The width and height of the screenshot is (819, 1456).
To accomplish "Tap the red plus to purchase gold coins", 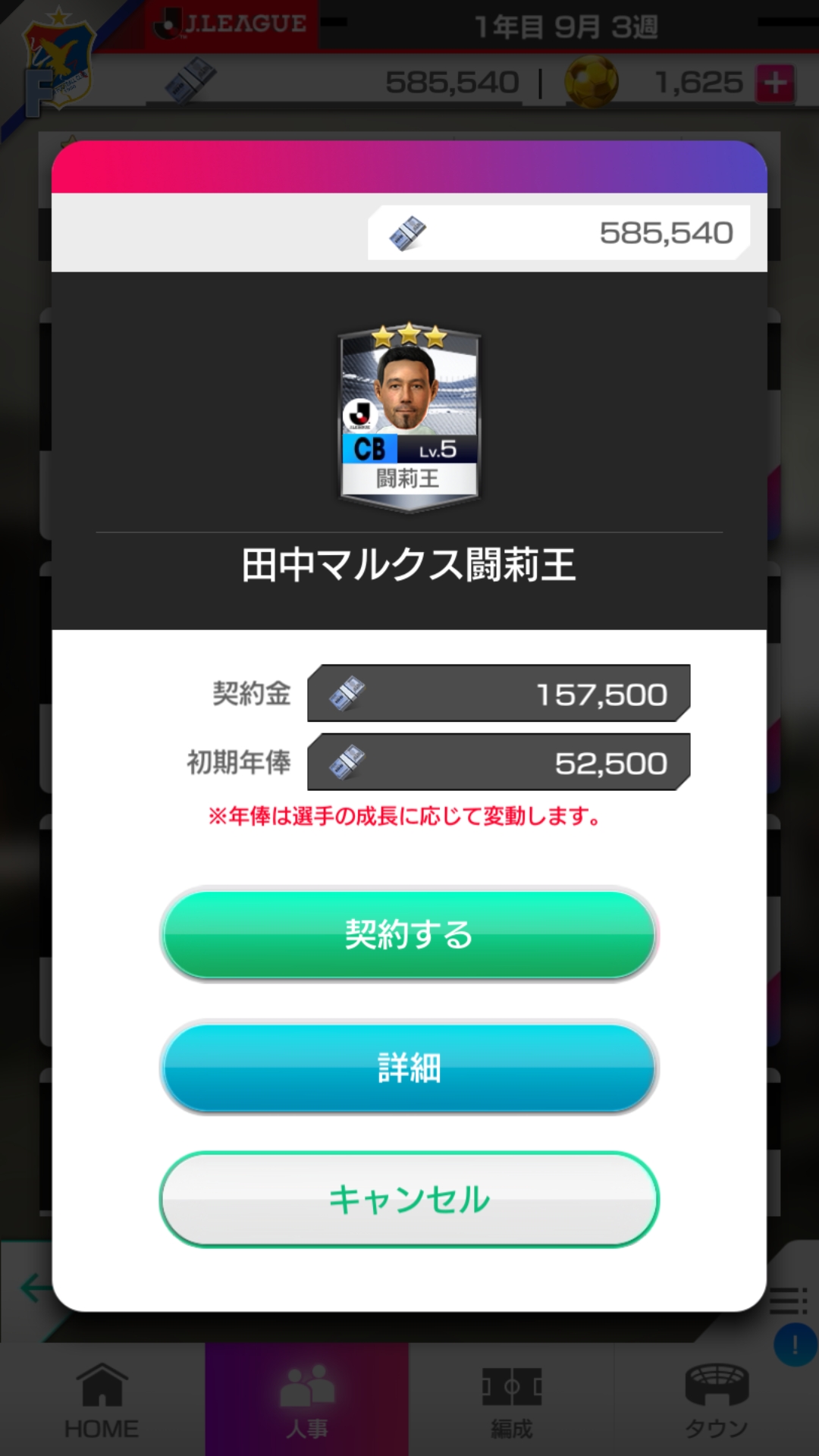I will (x=773, y=81).
